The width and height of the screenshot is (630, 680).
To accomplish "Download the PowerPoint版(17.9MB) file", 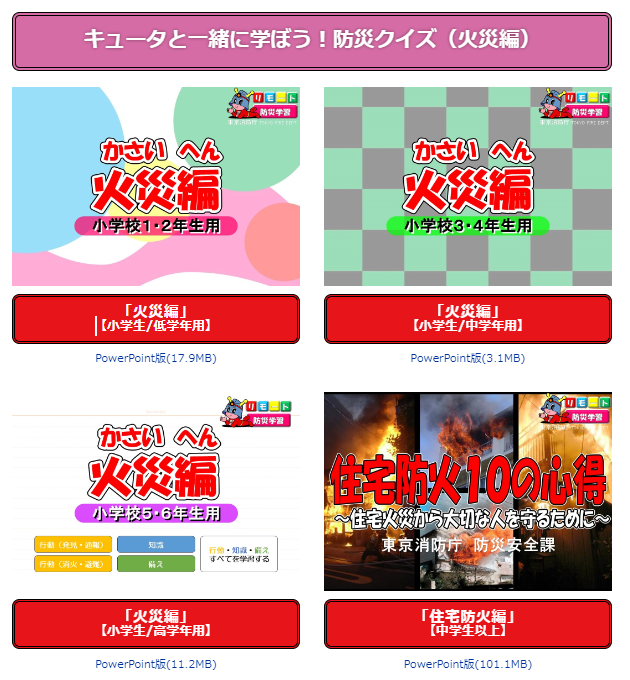I will (x=156, y=358).
